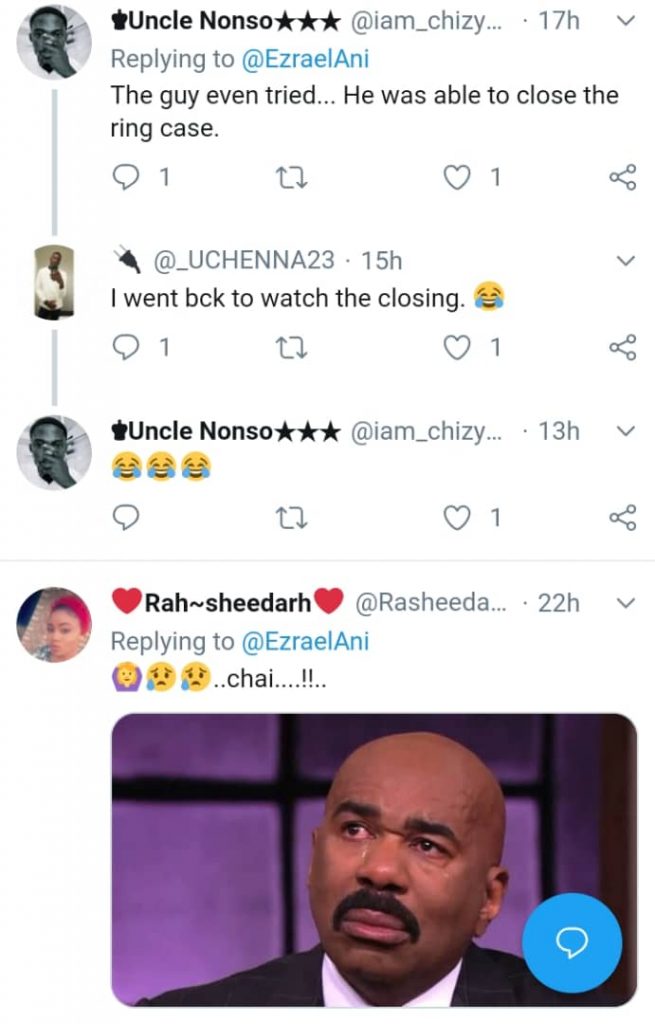Screen dimensions: 655x1024
Task: Like Uncle Nonso's laughing emoji tweet
Action: [x=457, y=517]
